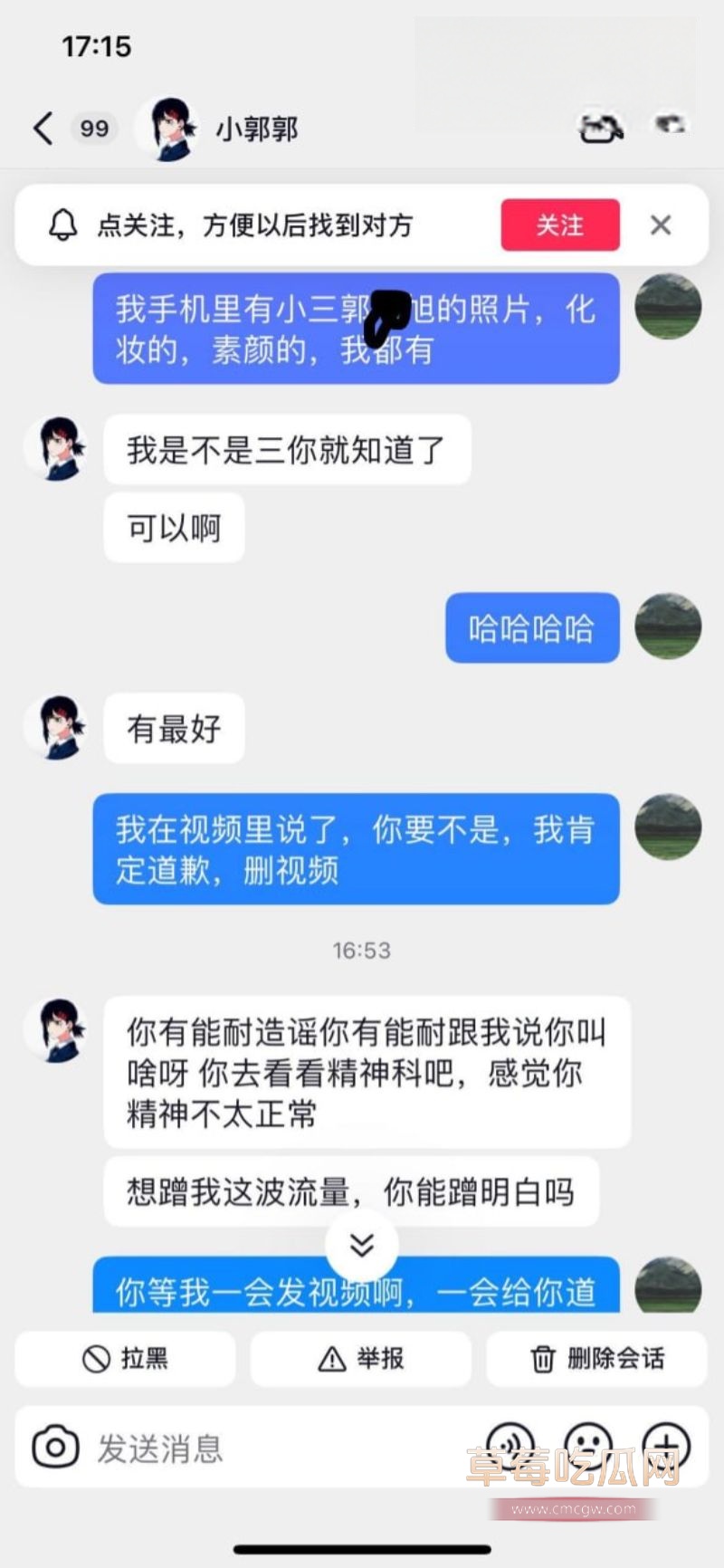The image size is (724, 1568).
Task: Tap the unread count badge 99
Action: click(x=93, y=128)
